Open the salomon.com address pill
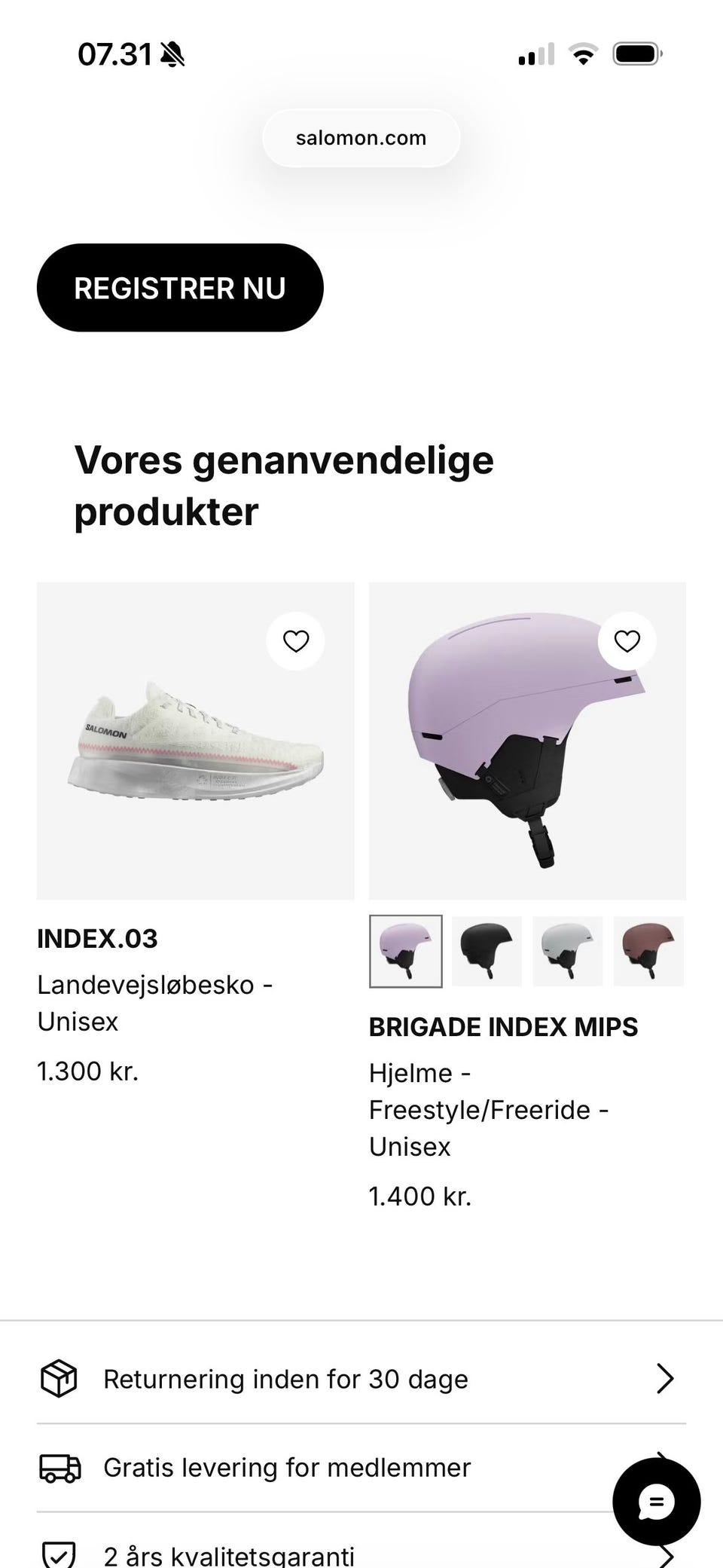 click(360, 137)
